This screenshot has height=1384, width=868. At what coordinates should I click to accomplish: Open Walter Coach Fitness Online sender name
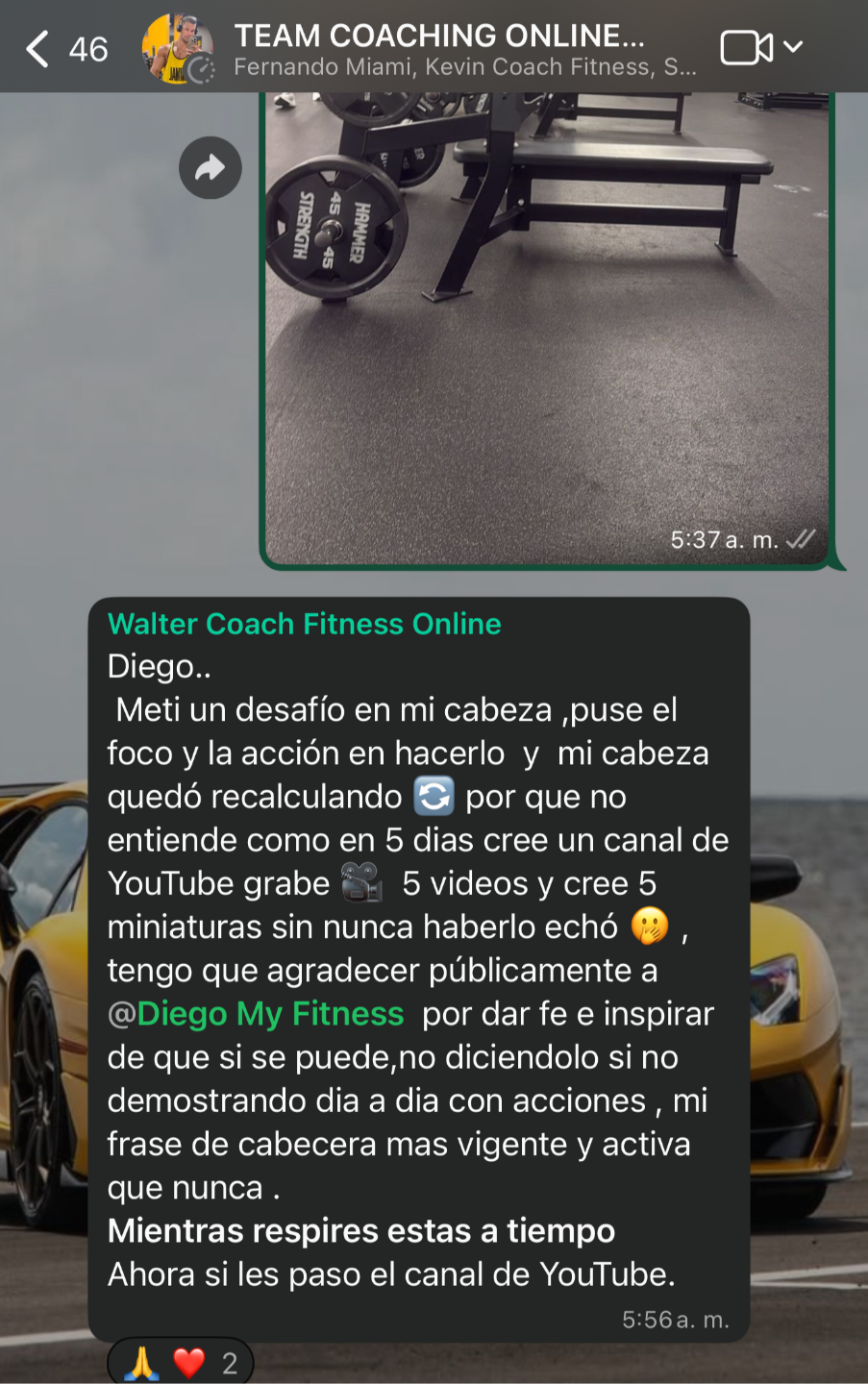pos(305,624)
